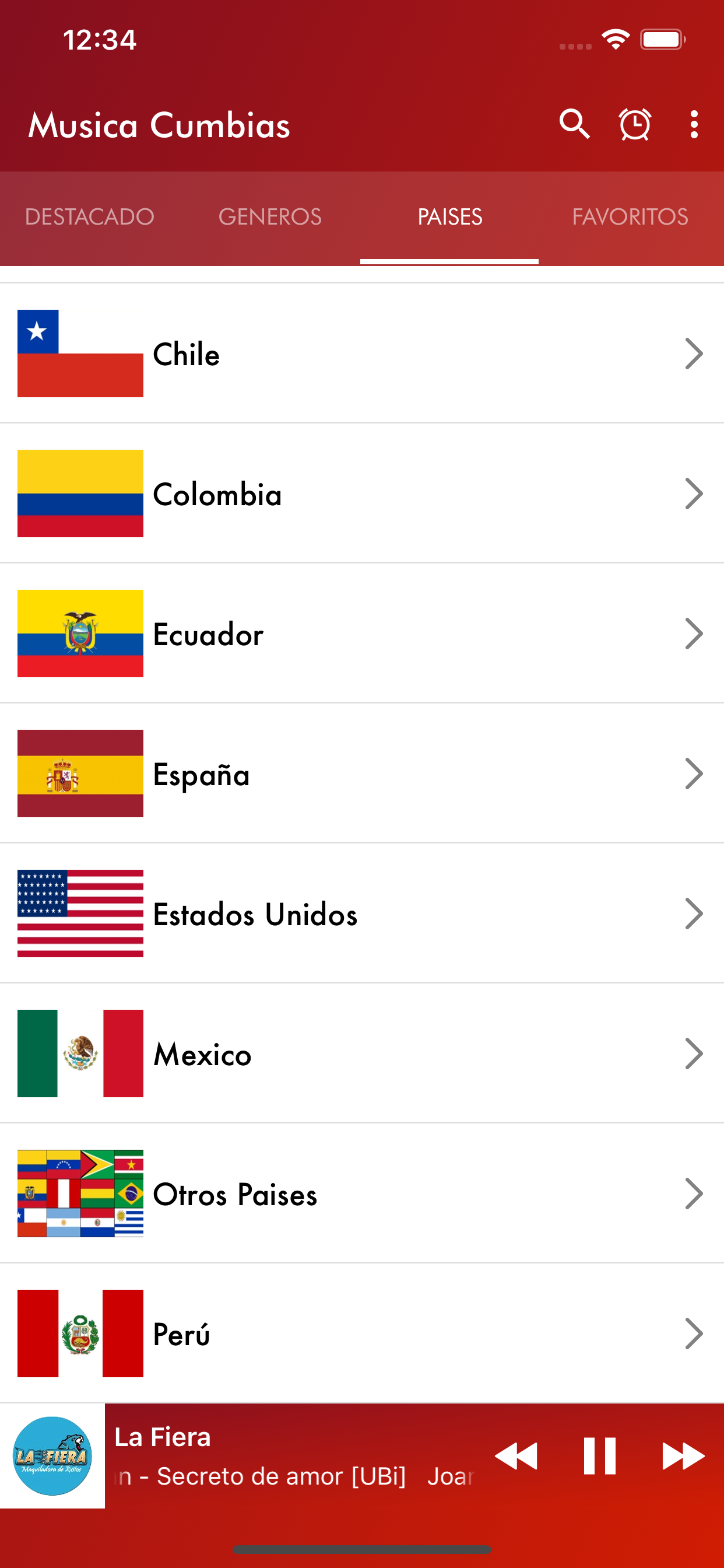724x1568 pixels.
Task: Open Otros Paises
Action: click(362, 1193)
